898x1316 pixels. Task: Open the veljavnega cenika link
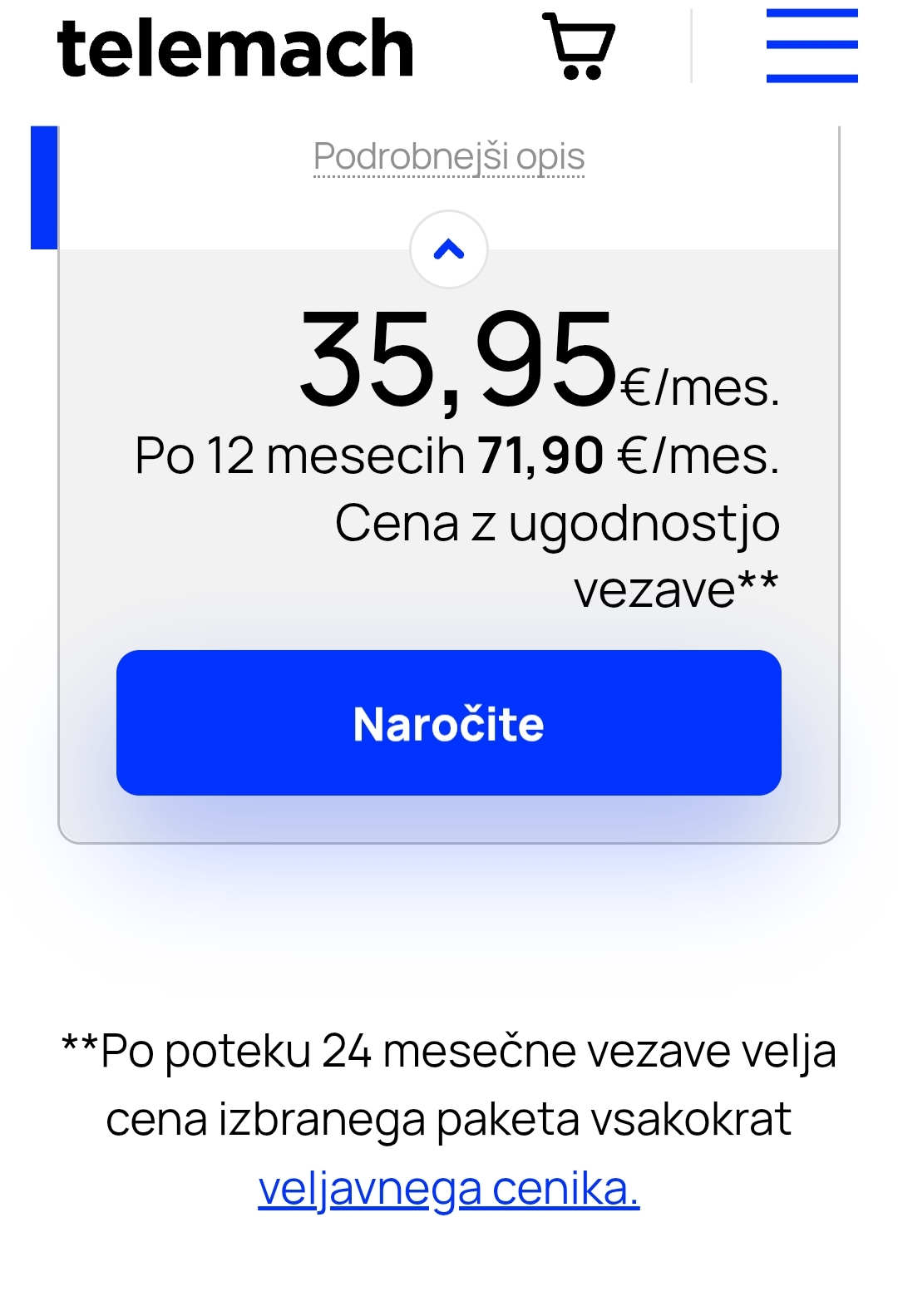tap(449, 1187)
